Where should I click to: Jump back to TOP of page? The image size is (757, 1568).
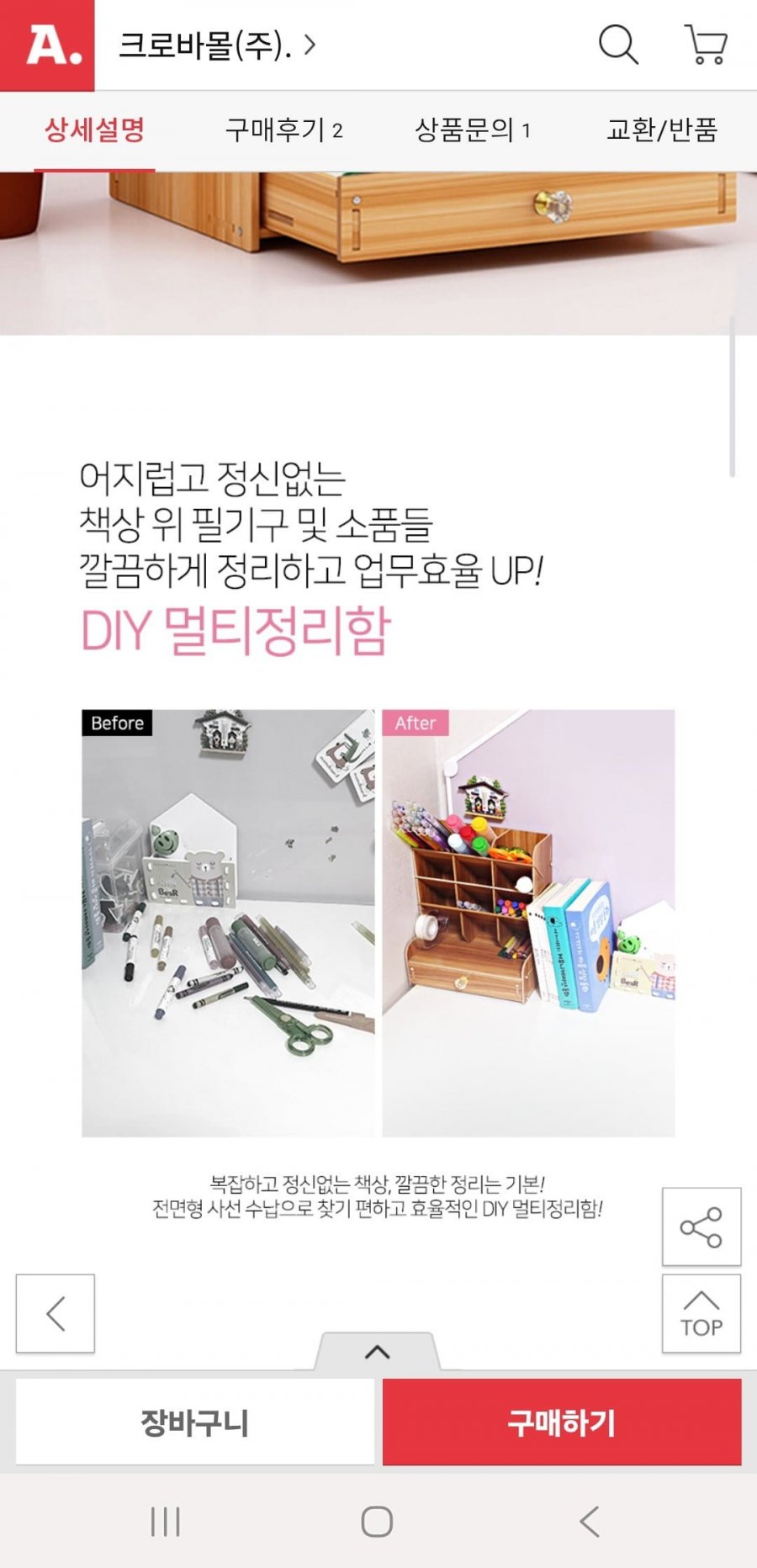pos(701,1313)
